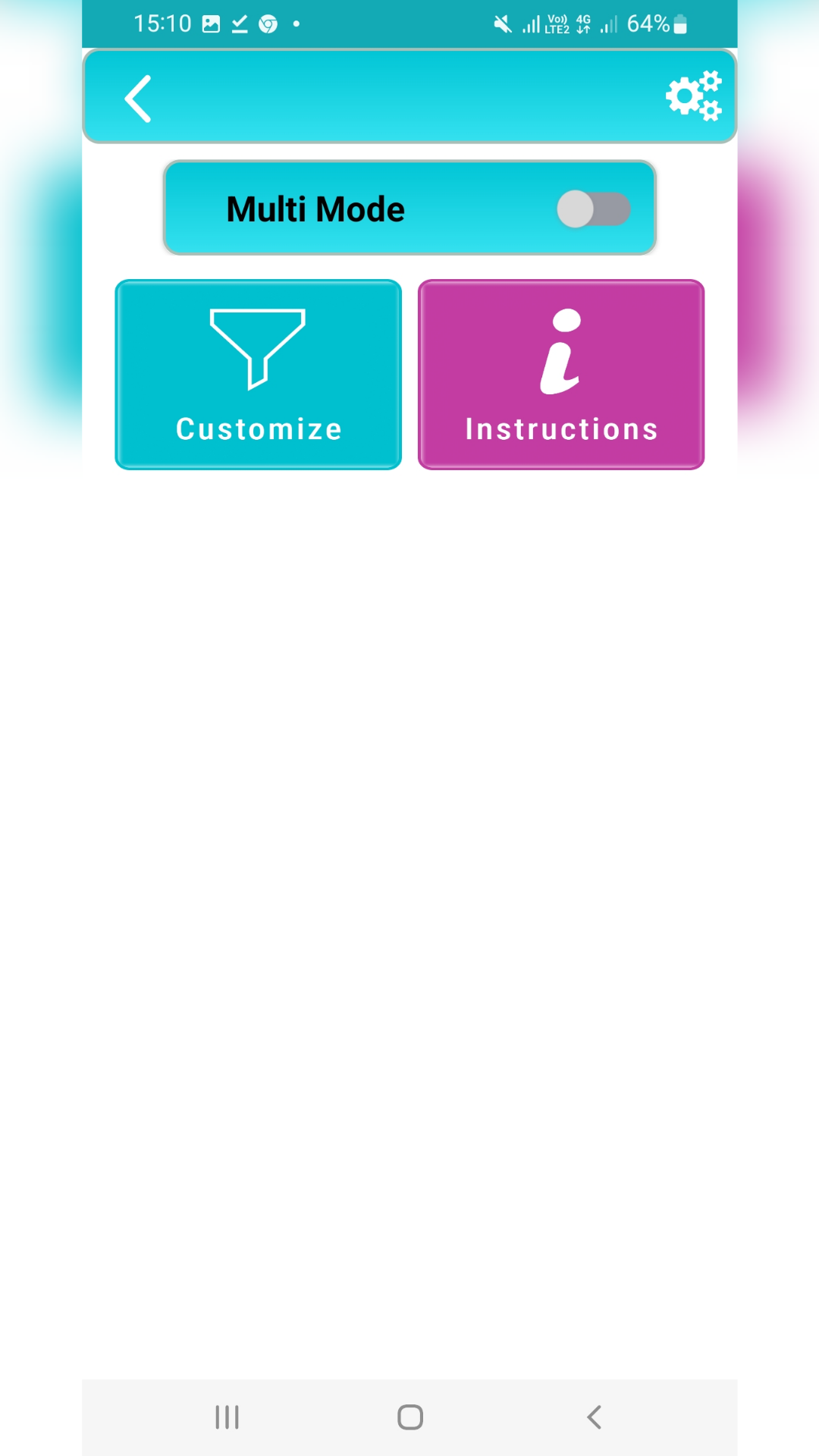This screenshot has height=1456, width=819.
Task: Tap the recent apps navigation button
Action: (227, 1417)
